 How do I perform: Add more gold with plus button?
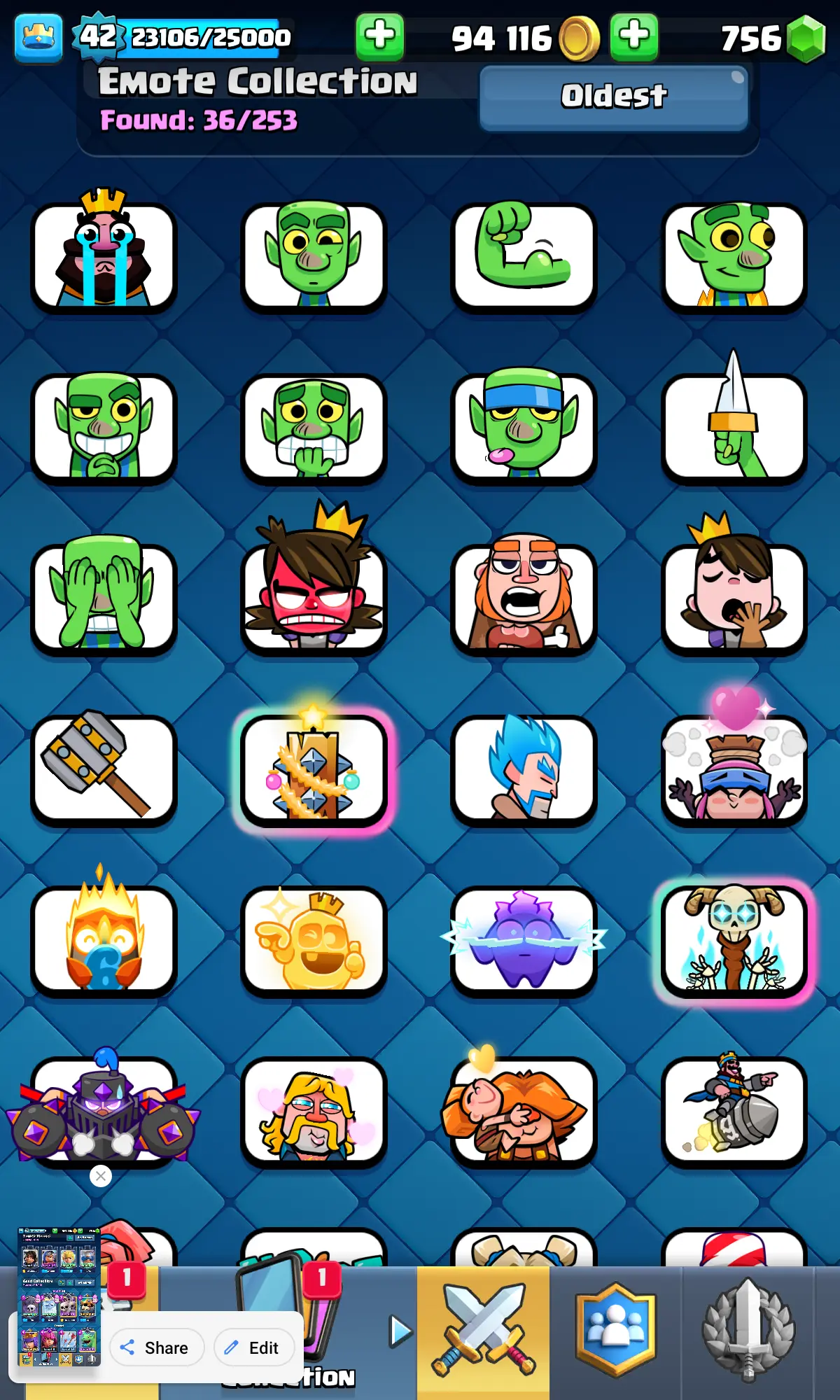click(x=379, y=36)
